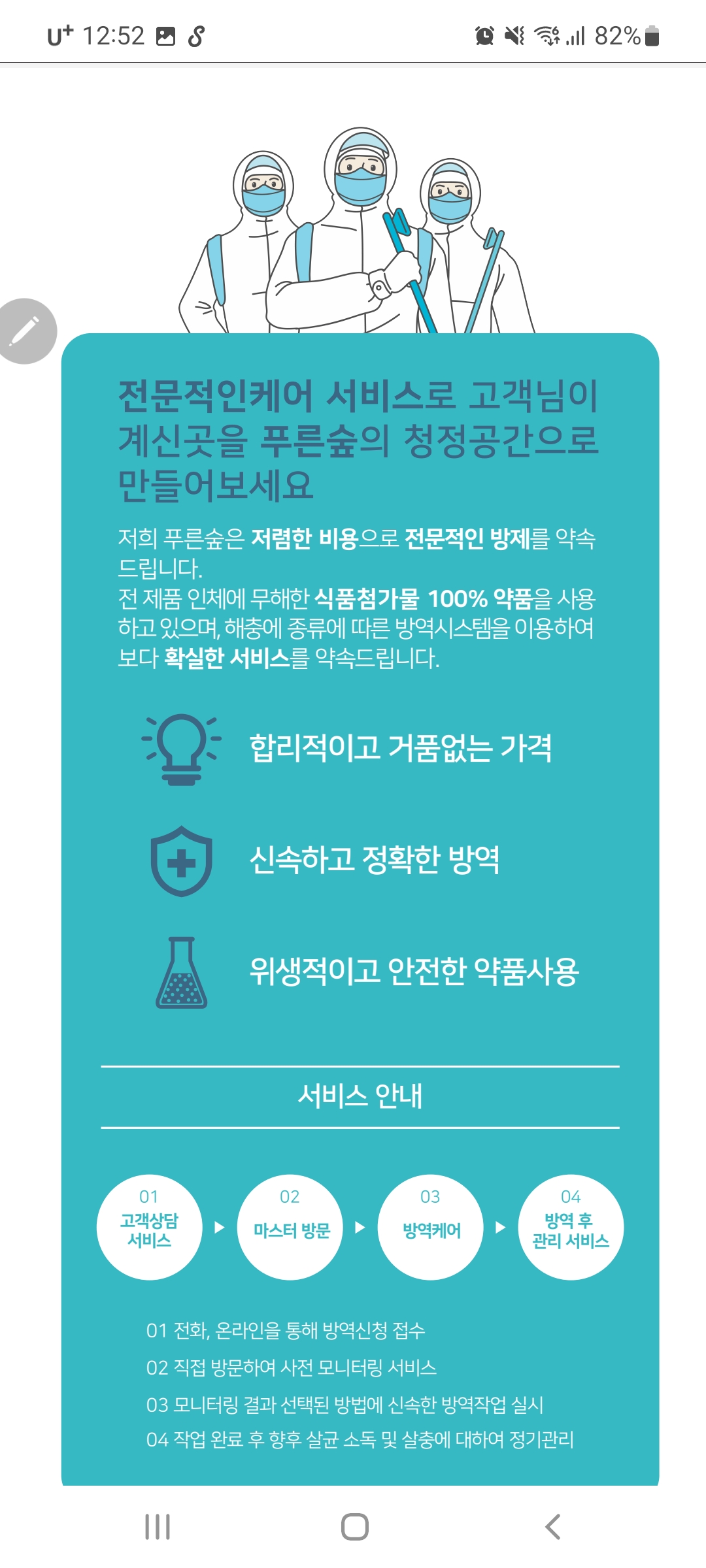The width and height of the screenshot is (706, 1568).
Task: Return to the home screen
Action: pos(354,1527)
